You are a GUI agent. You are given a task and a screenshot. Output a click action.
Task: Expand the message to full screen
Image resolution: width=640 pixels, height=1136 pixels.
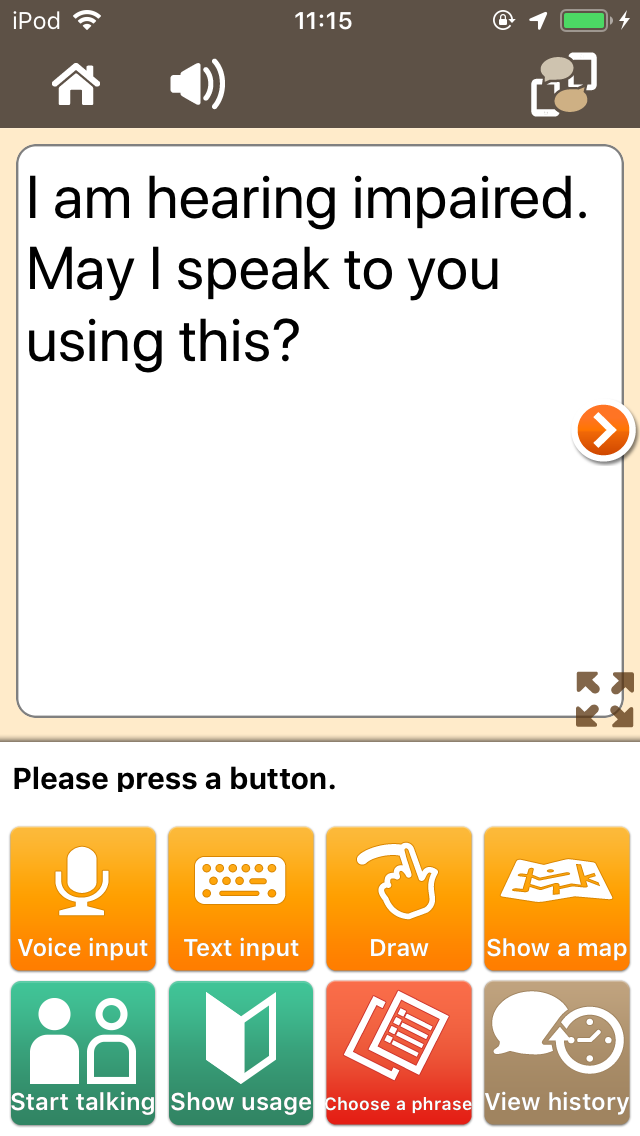604,698
